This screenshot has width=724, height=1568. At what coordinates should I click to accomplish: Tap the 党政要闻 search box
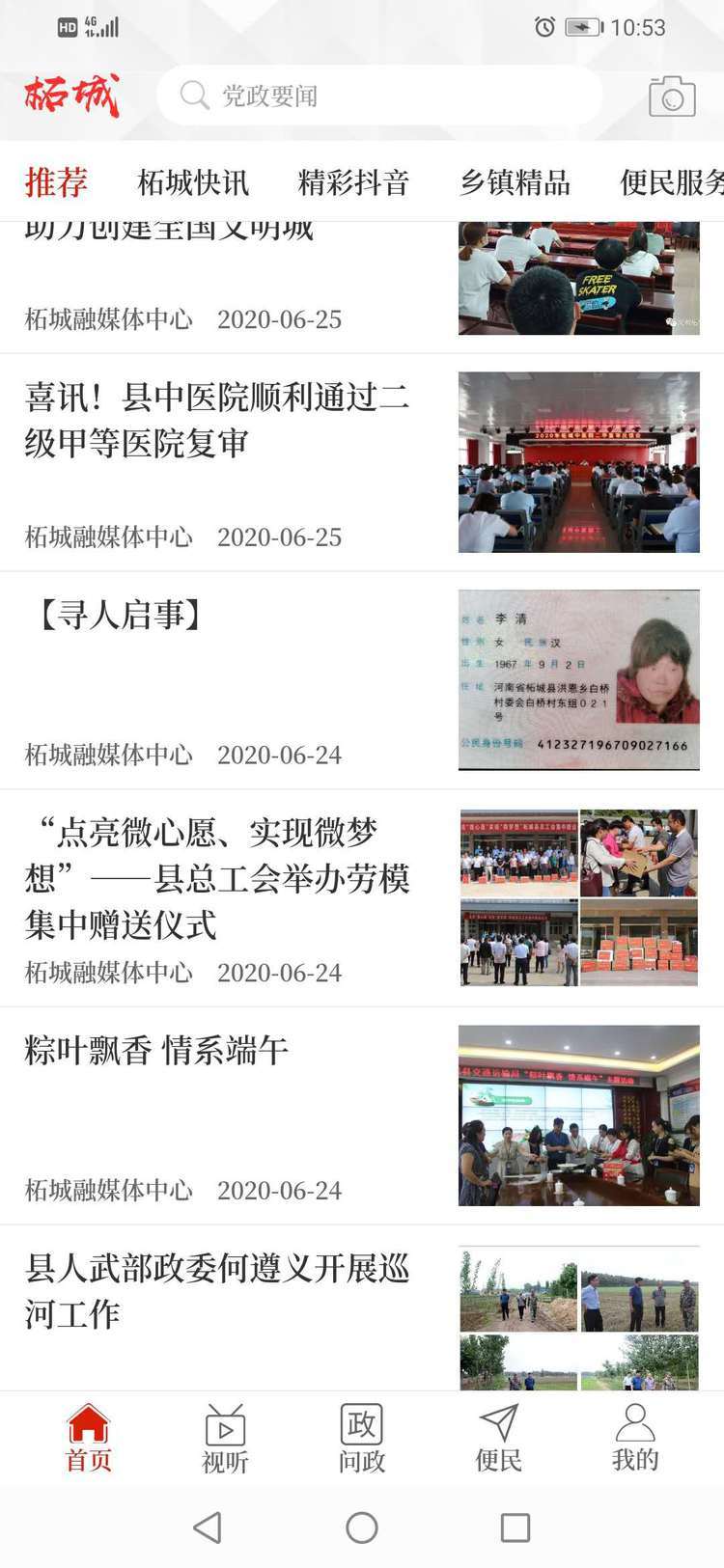click(379, 96)
